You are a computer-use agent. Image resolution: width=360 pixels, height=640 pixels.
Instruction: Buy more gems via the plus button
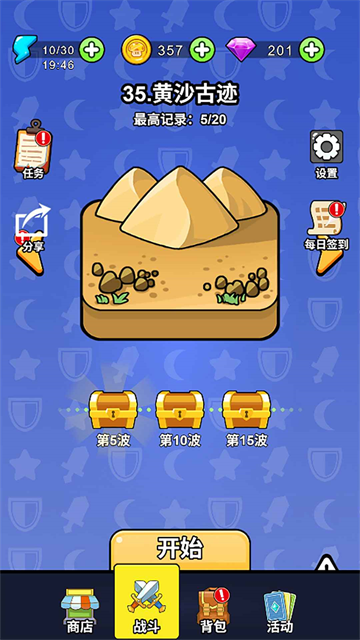[x=312, y=50]
